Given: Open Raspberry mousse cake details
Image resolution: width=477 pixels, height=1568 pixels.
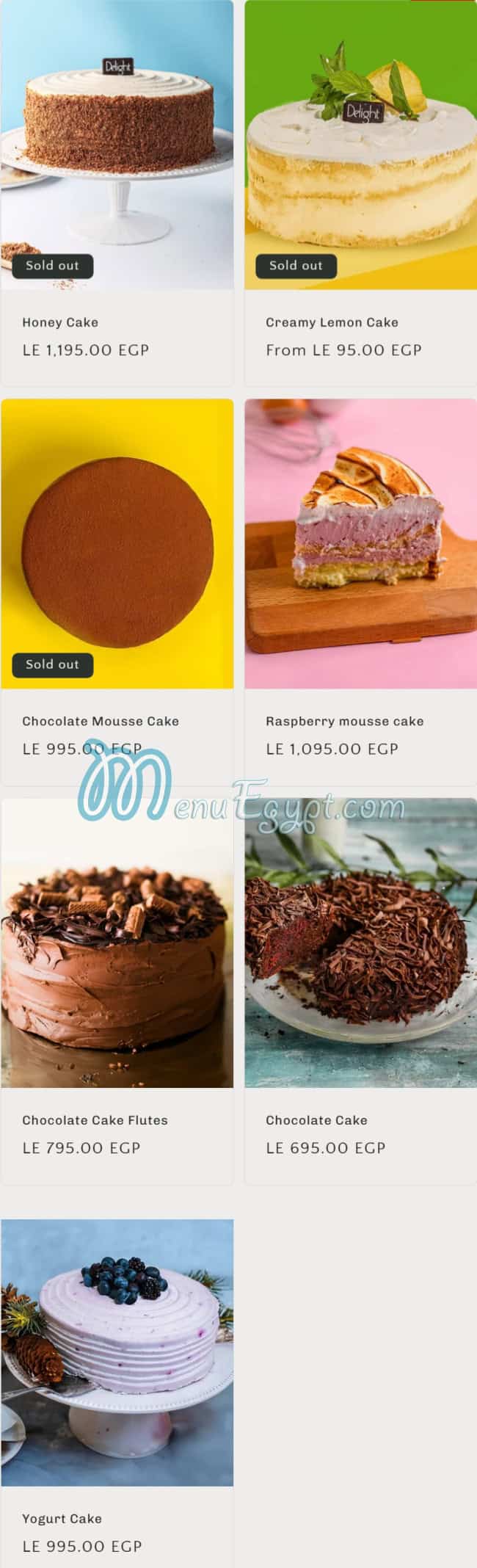Looking at the screenshot, I should pyautogui.click(x=344, y=721).
